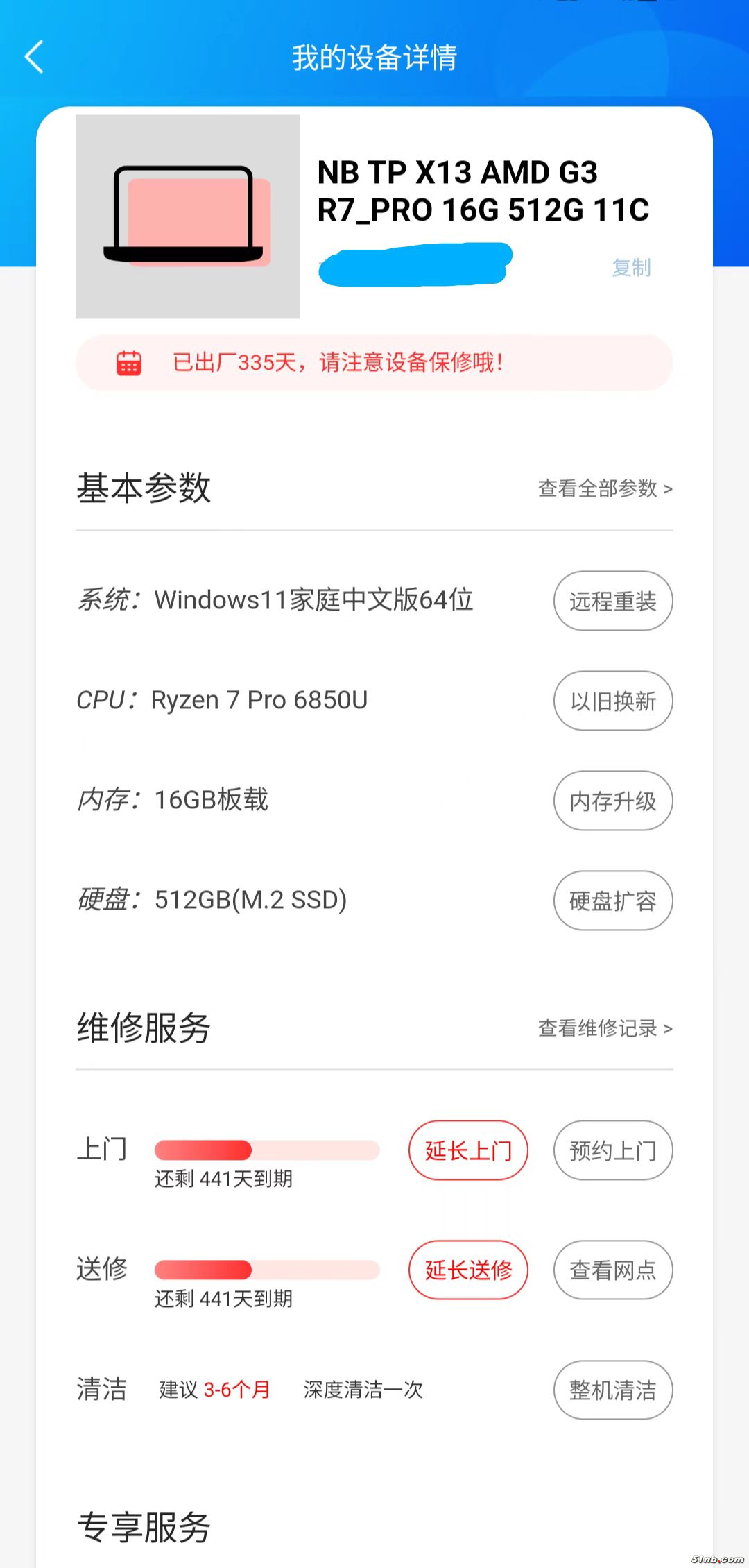
Task: Select the 以旧换新 trade-in button
Action: pyautogui.click(x=613, y=701)
